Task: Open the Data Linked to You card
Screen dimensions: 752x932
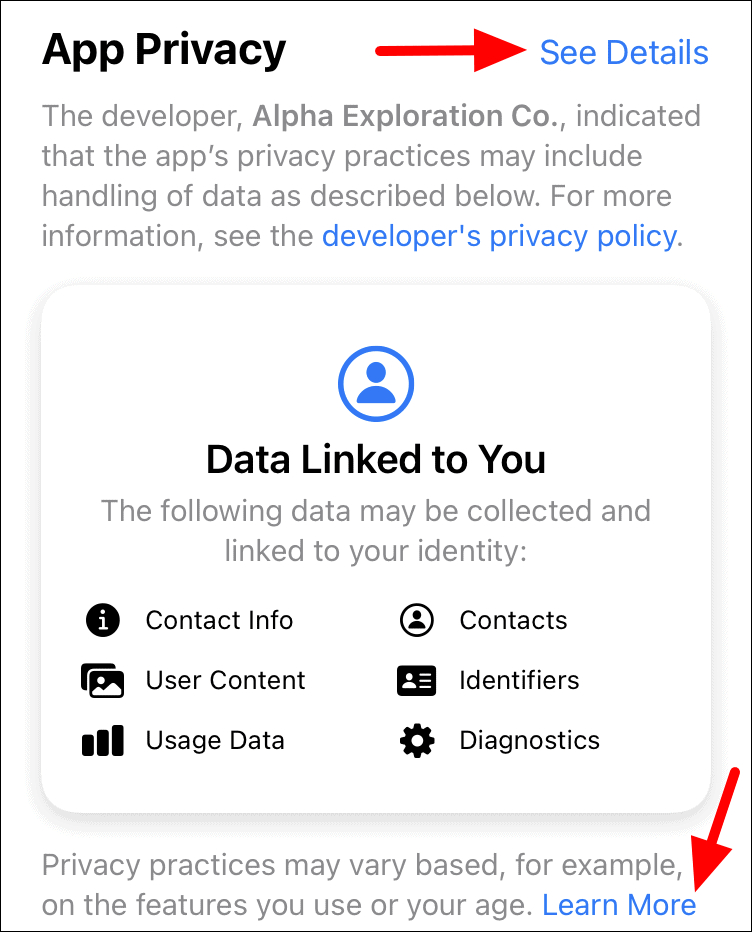Action: [x=375, y=460]
